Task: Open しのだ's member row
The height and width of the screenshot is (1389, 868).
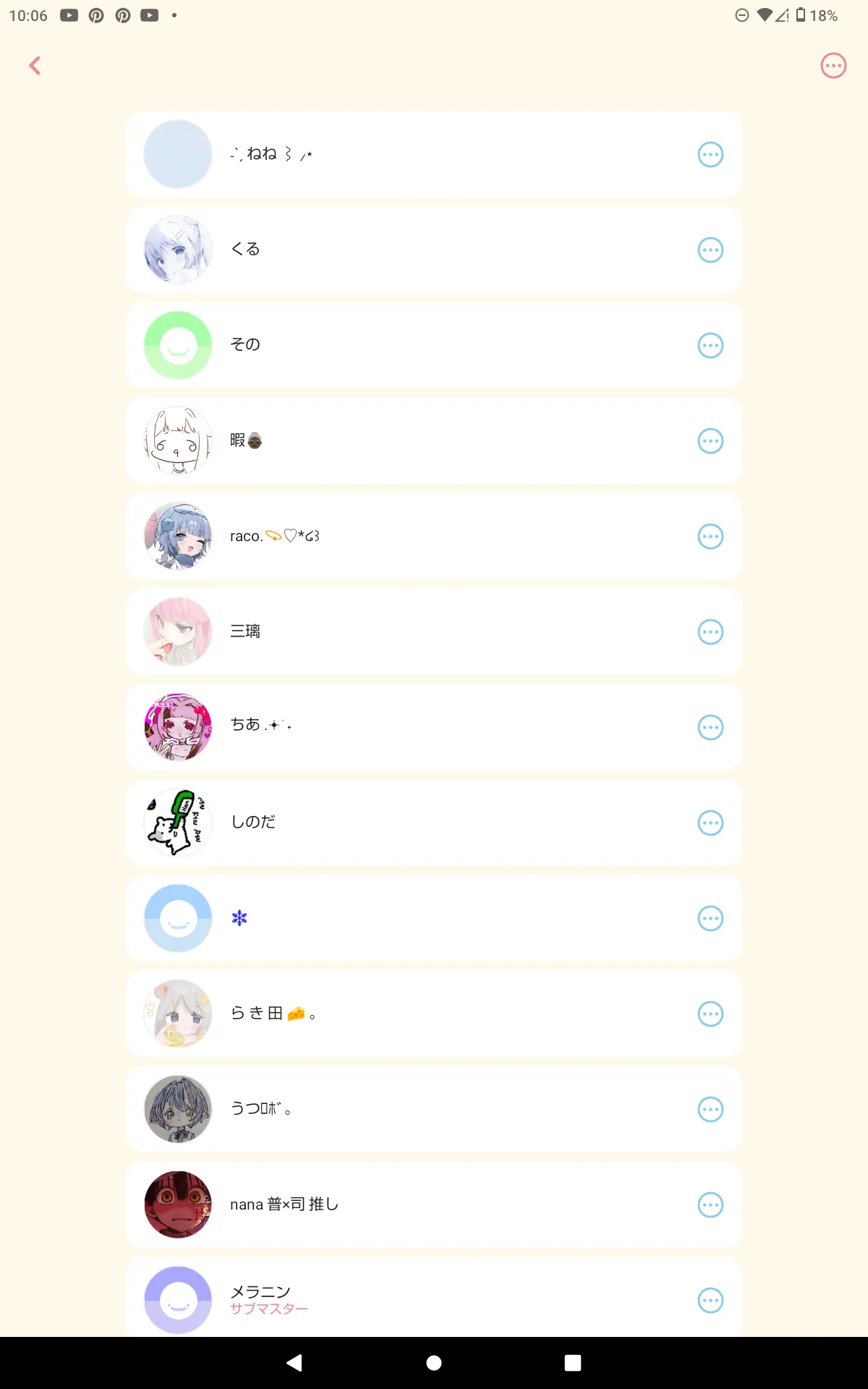Action: click(434, 823)
